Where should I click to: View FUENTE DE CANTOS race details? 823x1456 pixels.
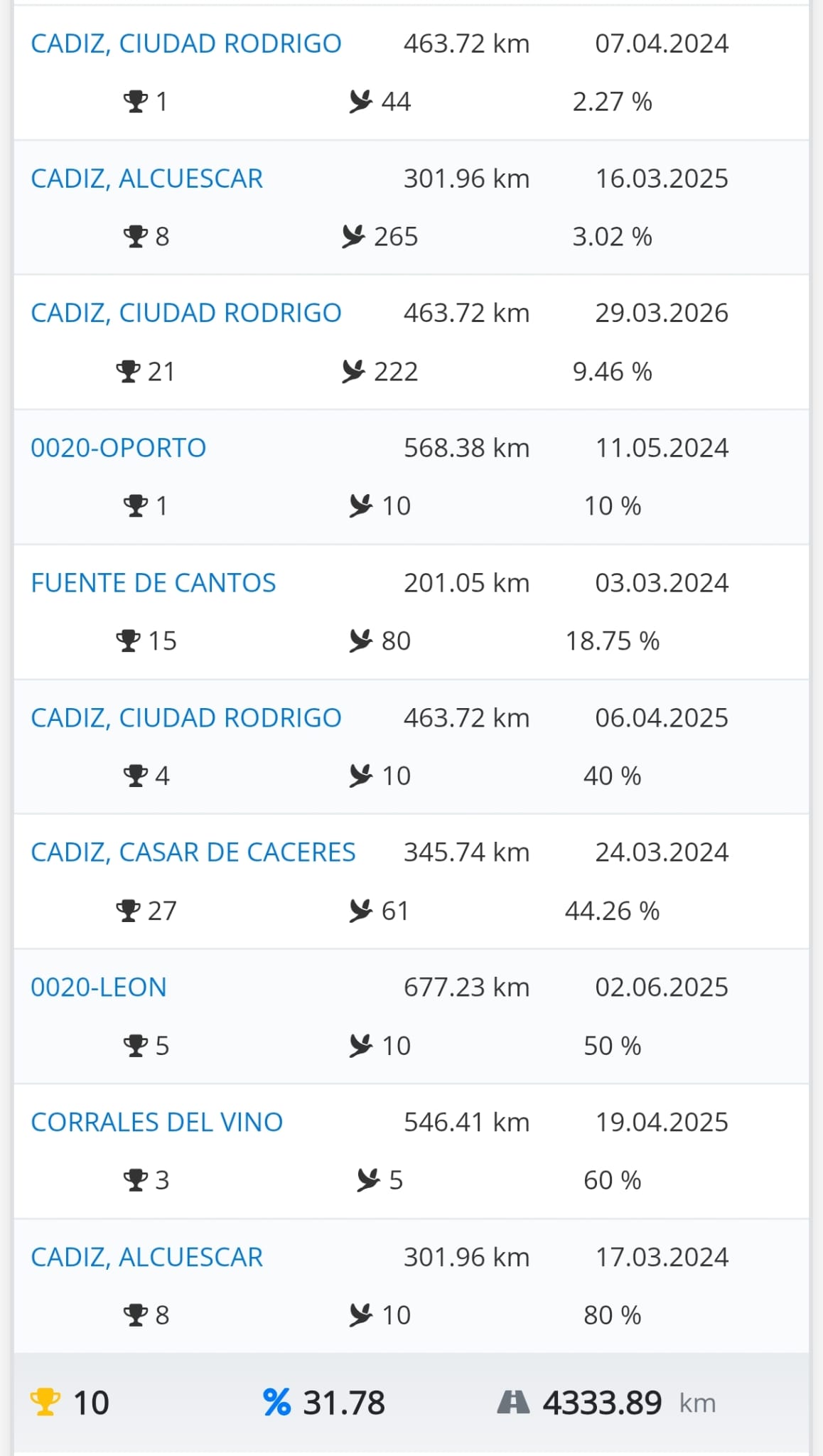tap(153, 583)
